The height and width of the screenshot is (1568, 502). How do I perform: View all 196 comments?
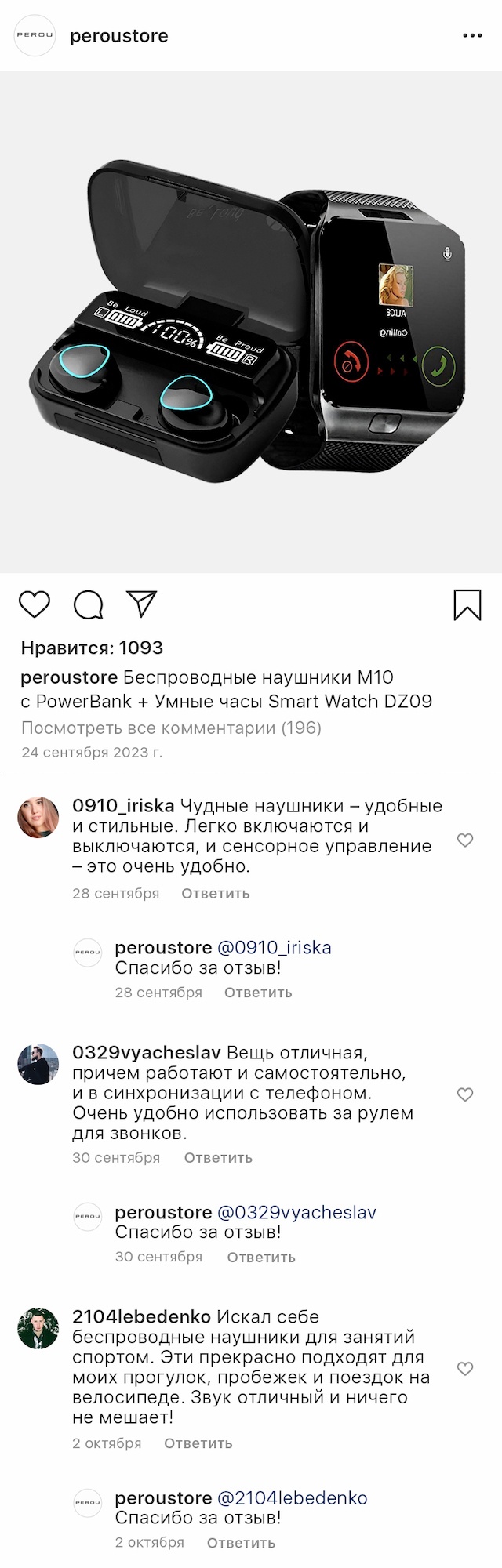[171, 728]
